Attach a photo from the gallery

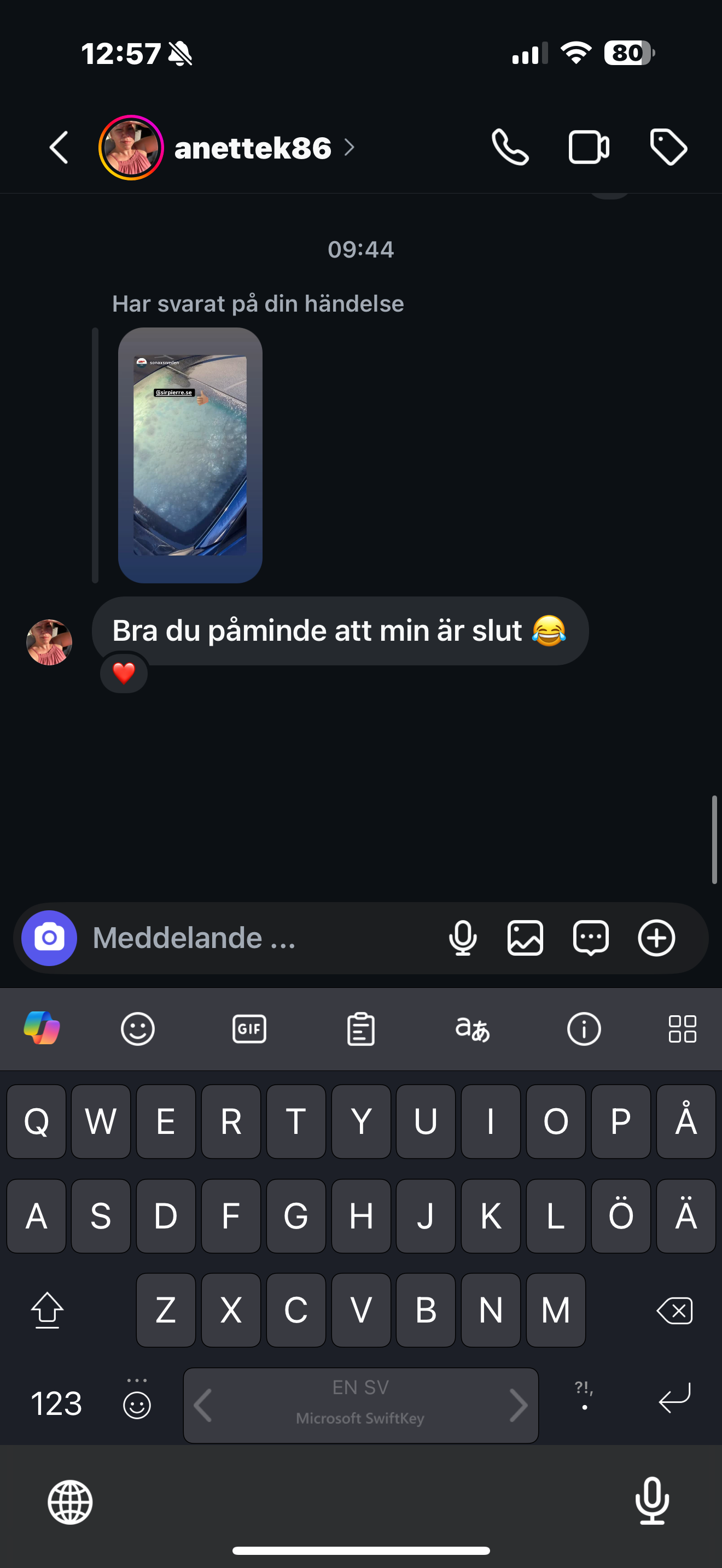click(x=526, y=938)
